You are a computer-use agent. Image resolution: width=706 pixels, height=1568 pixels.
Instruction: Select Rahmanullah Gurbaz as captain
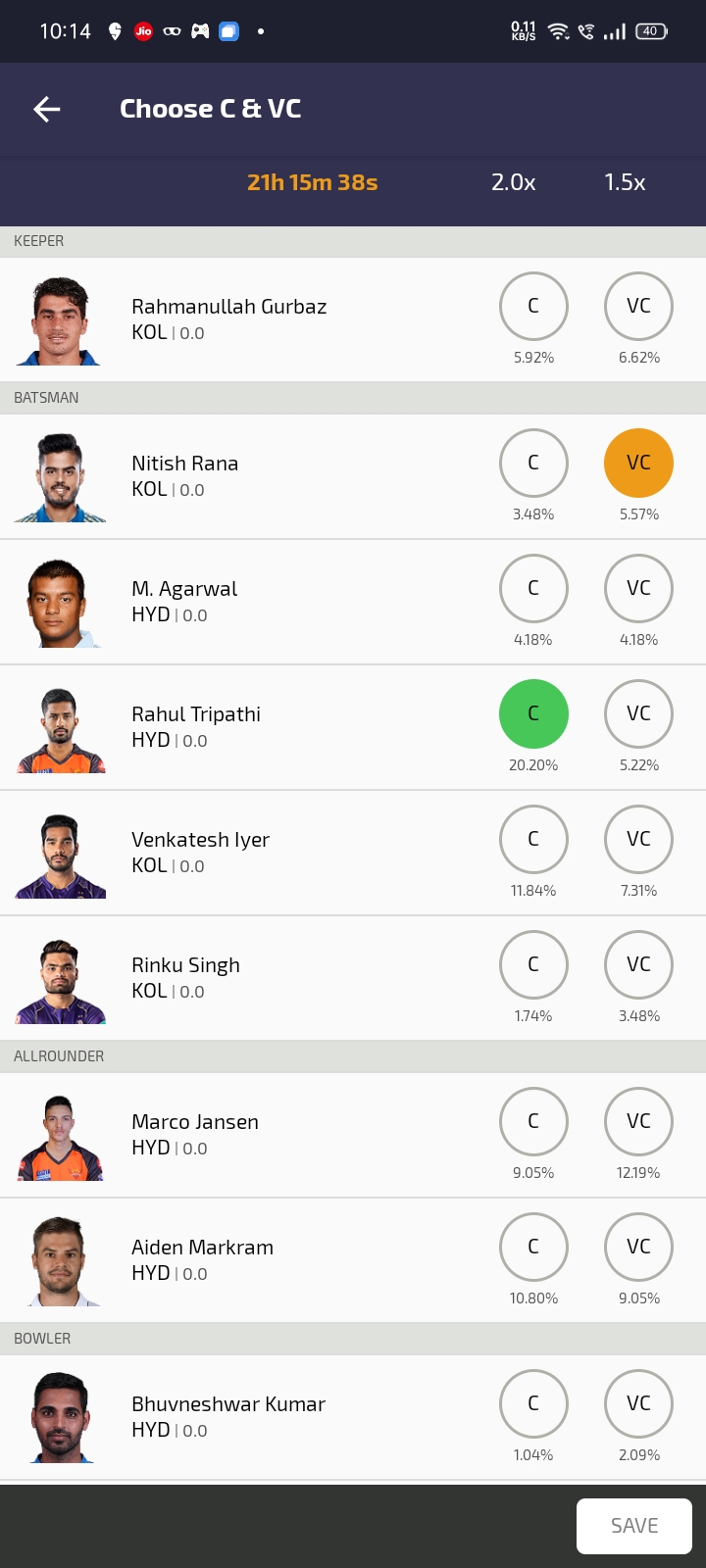533,306
